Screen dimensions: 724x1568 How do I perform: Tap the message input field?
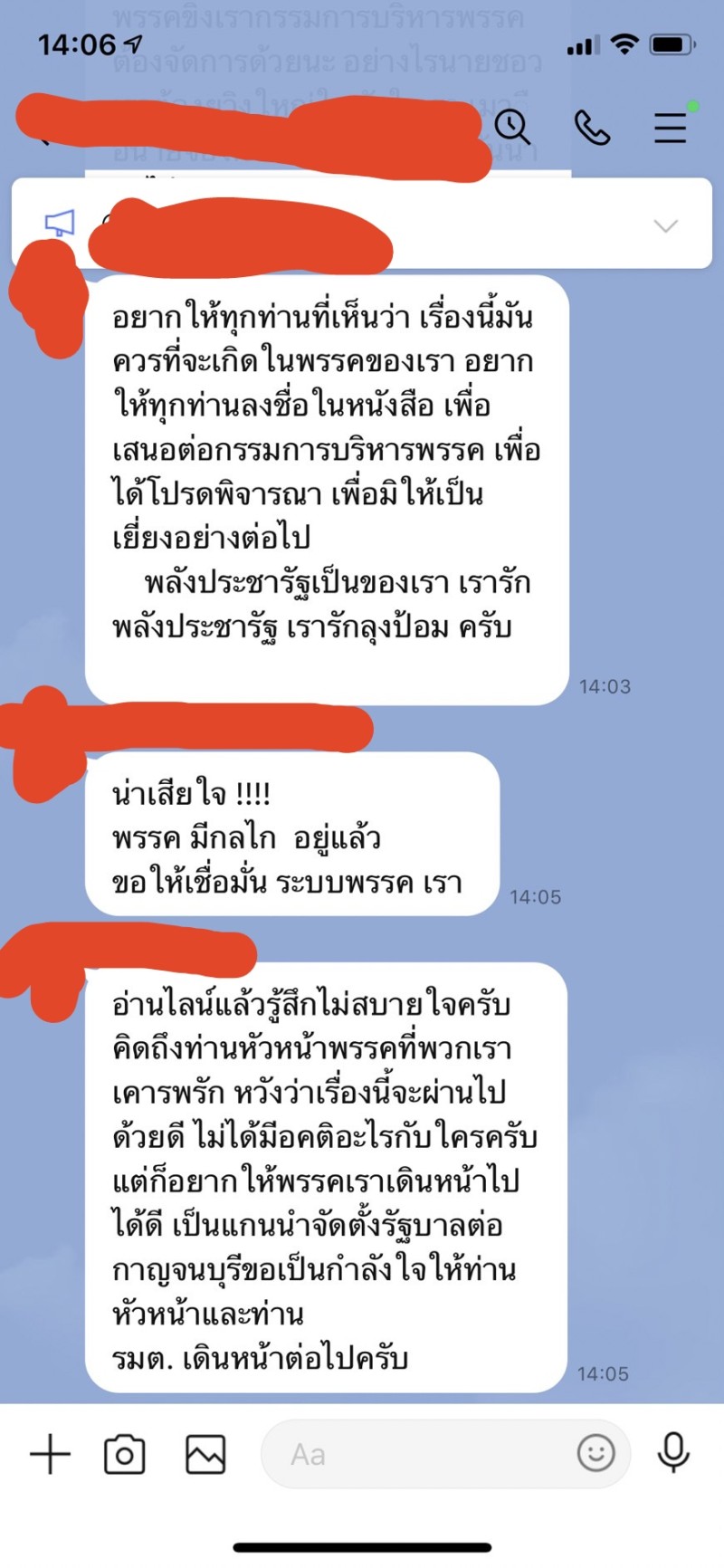(416, 1455)
